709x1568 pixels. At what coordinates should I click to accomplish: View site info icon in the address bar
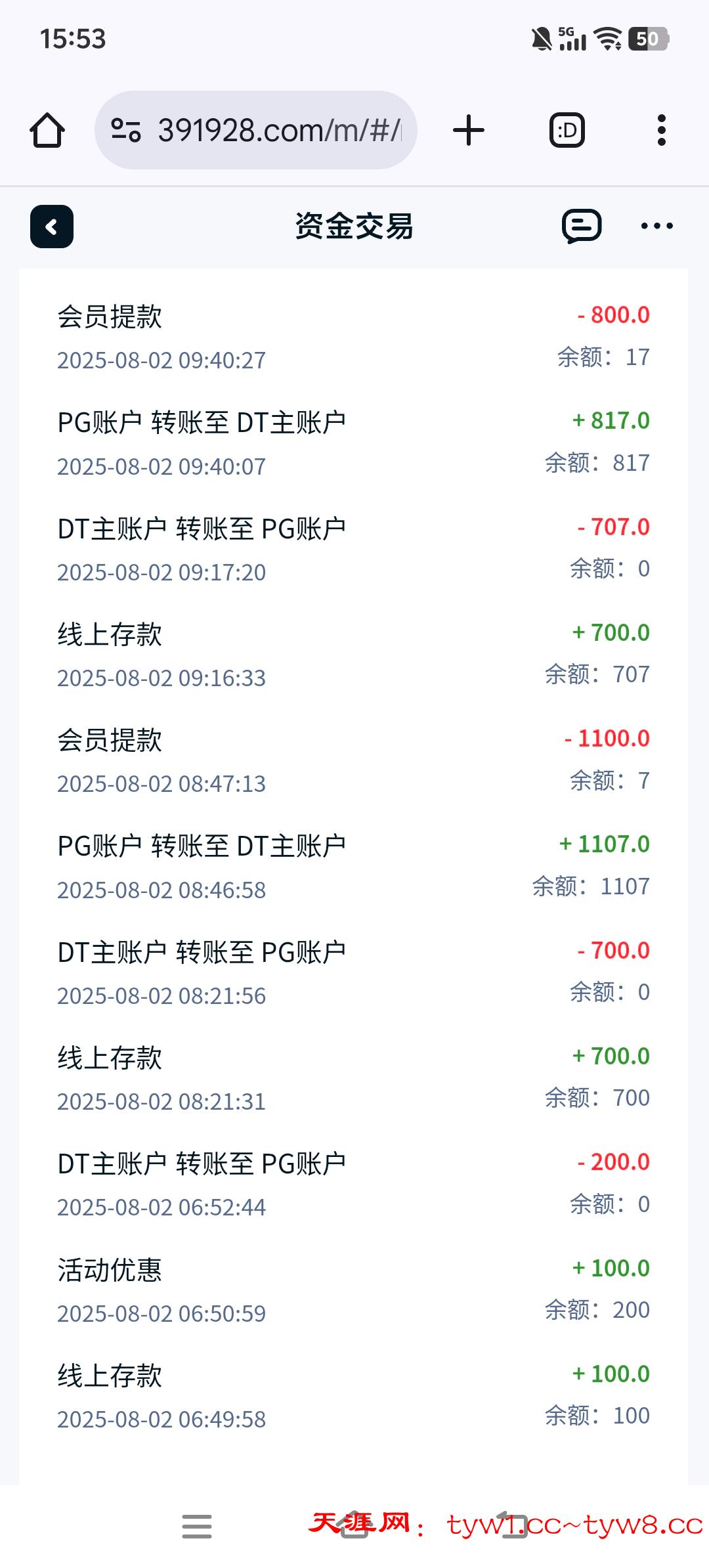click(x=126, y=130)
